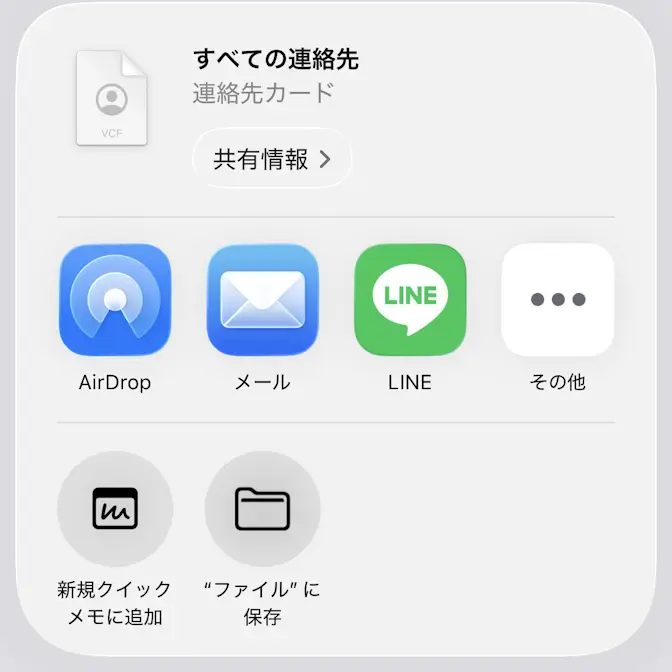Share the contacts via AirDrop
Screen dimensions: 672x672
(115, 300)
